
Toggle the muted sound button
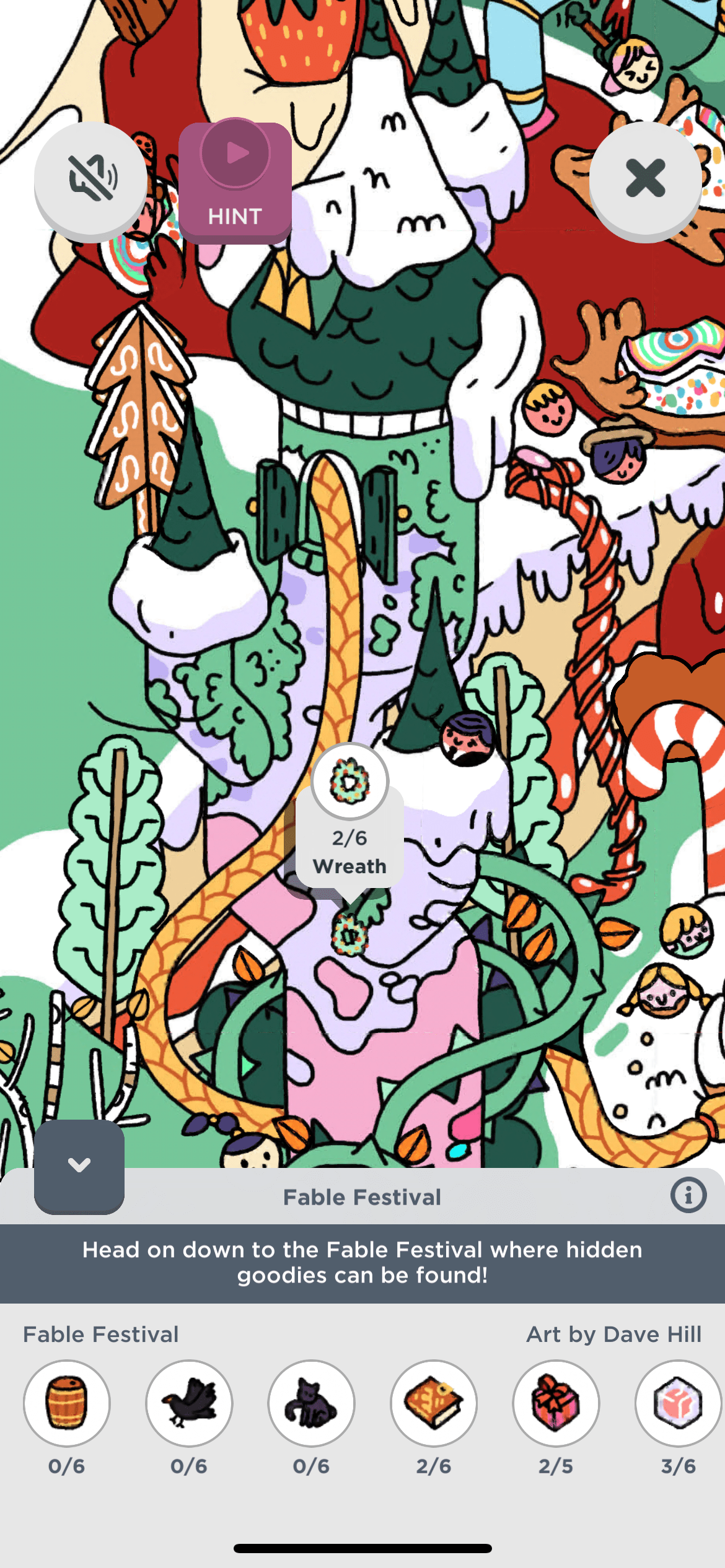pyautogui.click(x=90, y=179)
